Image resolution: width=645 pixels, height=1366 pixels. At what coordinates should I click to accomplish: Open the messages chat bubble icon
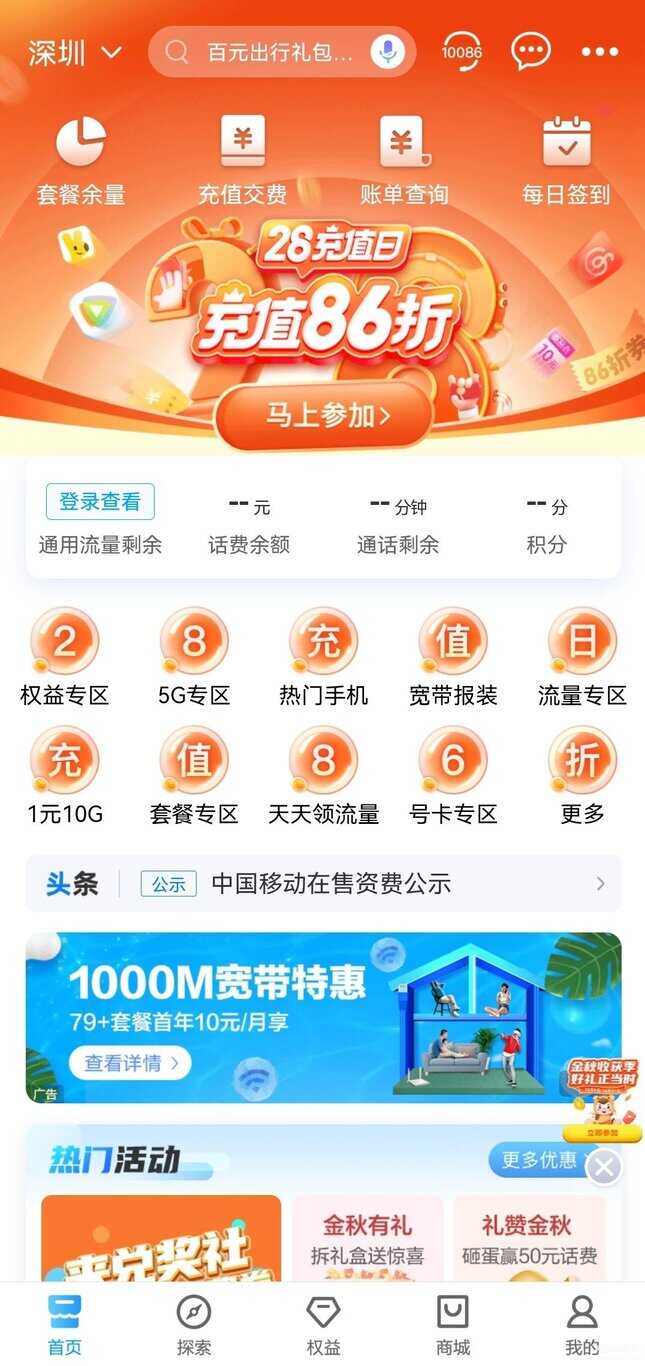pyautogui.click(x=530, y=52)
